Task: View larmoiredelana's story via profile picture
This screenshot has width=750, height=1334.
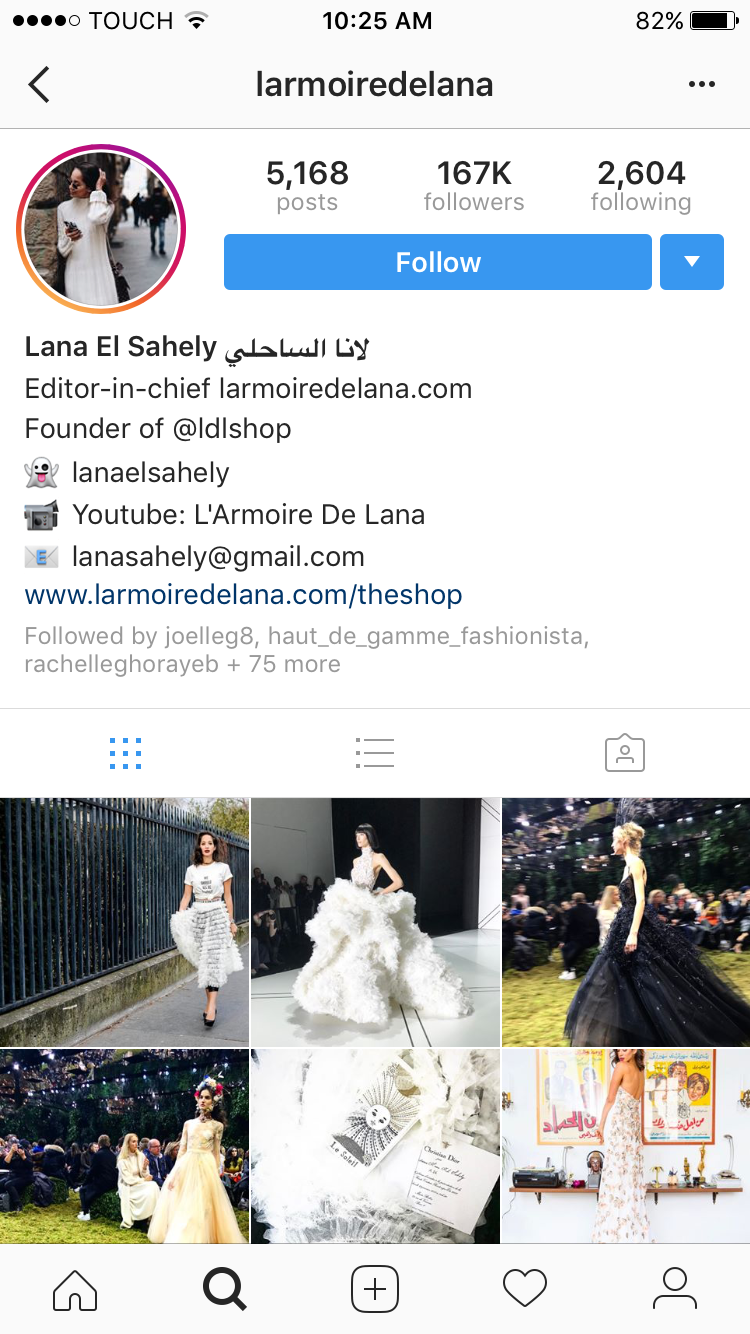Action: 102,230
